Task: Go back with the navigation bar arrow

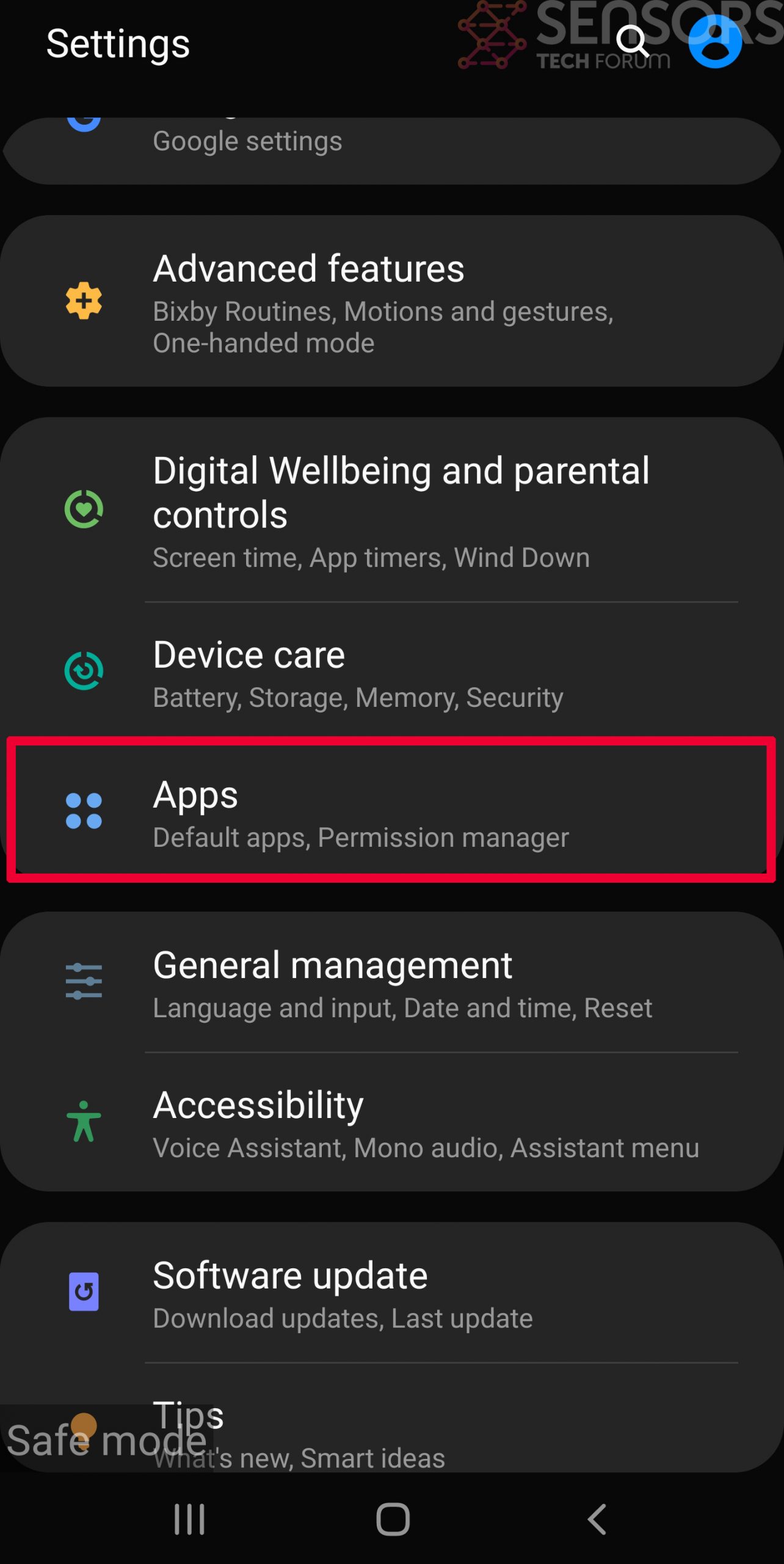Action: [597, 1519]
